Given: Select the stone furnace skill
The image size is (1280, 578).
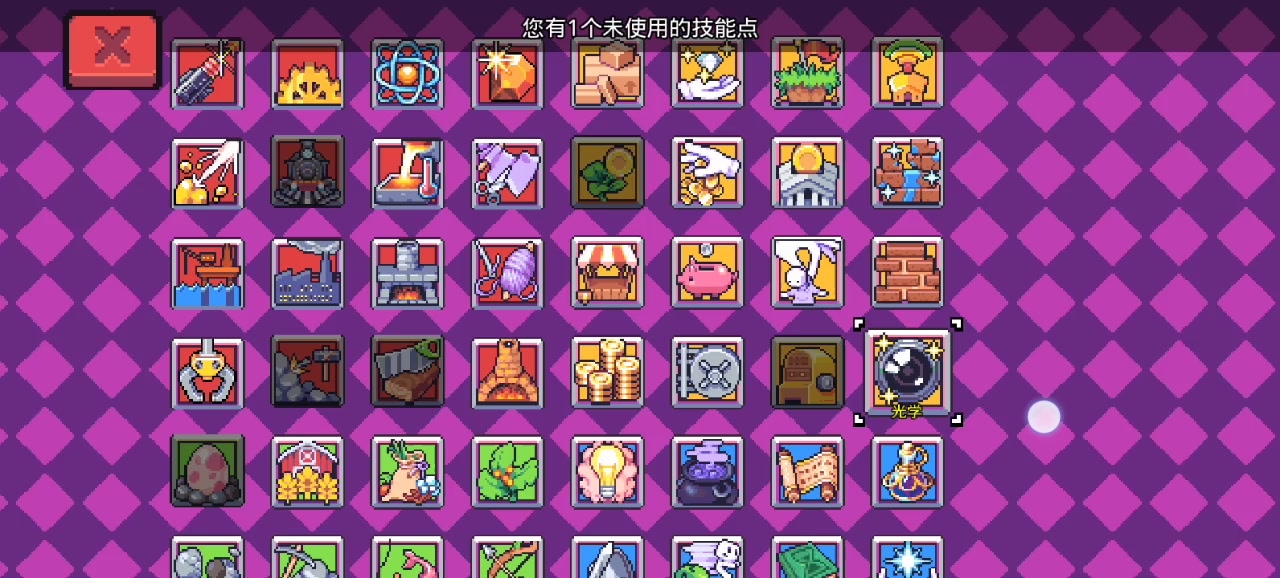Looking at the screenshot, I should [407, 273].
